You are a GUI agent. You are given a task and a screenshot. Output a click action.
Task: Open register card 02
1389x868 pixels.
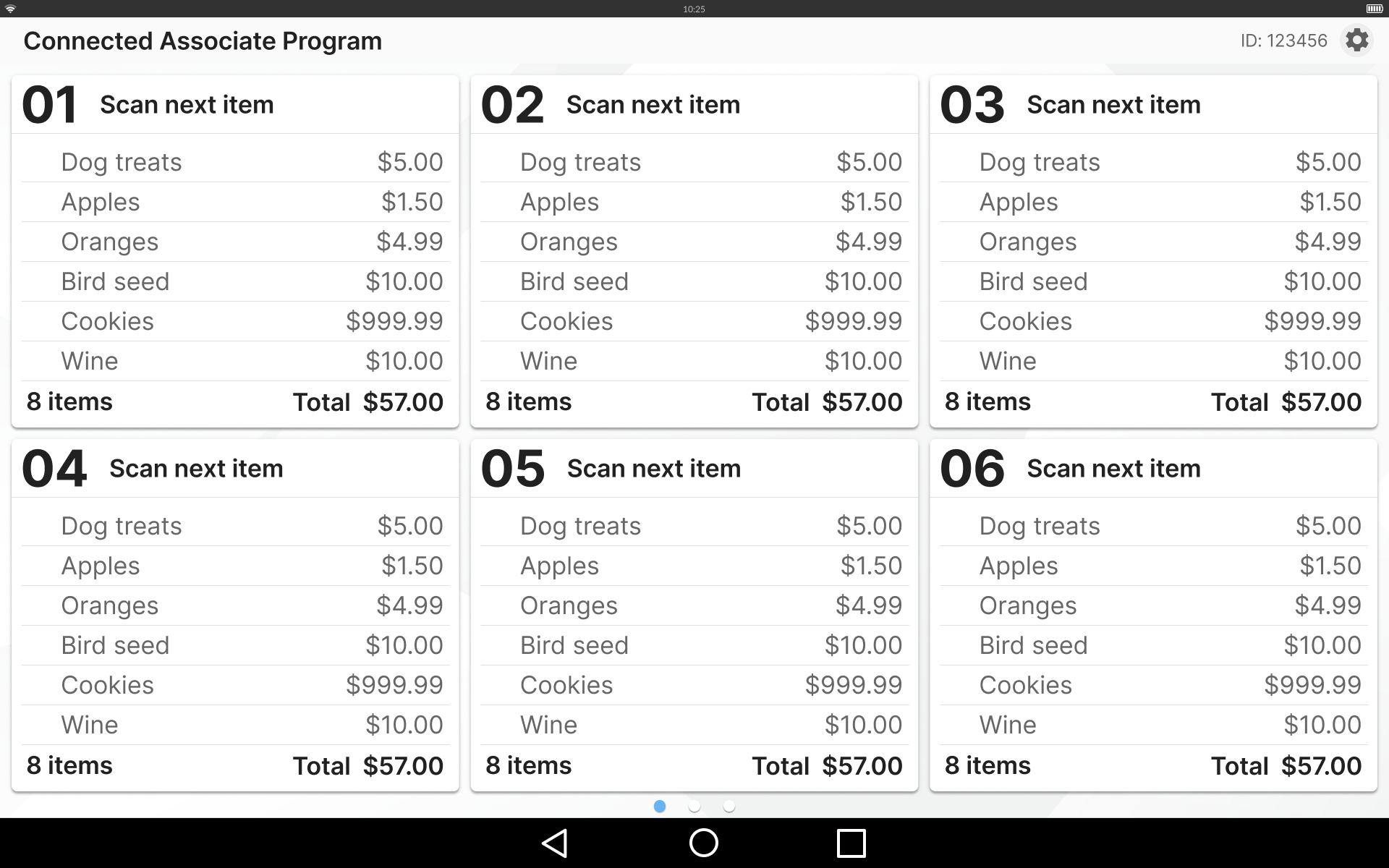pos(694,251)
